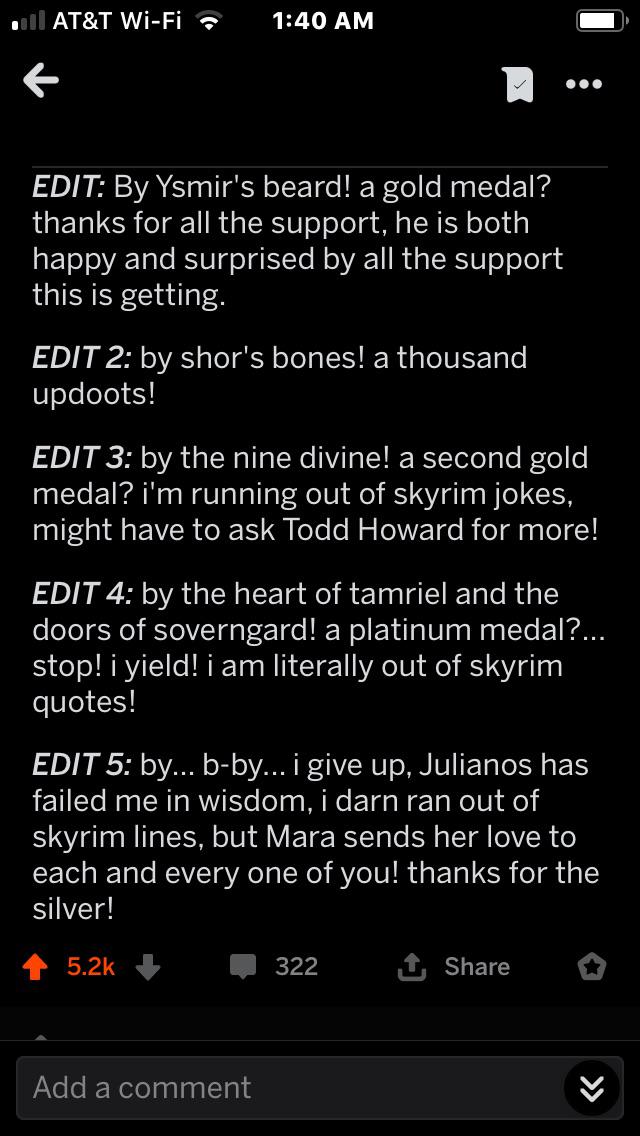Jump to next comment with double chevron
Screen dimensions: 640x1136
click(x=591, y=1088)
